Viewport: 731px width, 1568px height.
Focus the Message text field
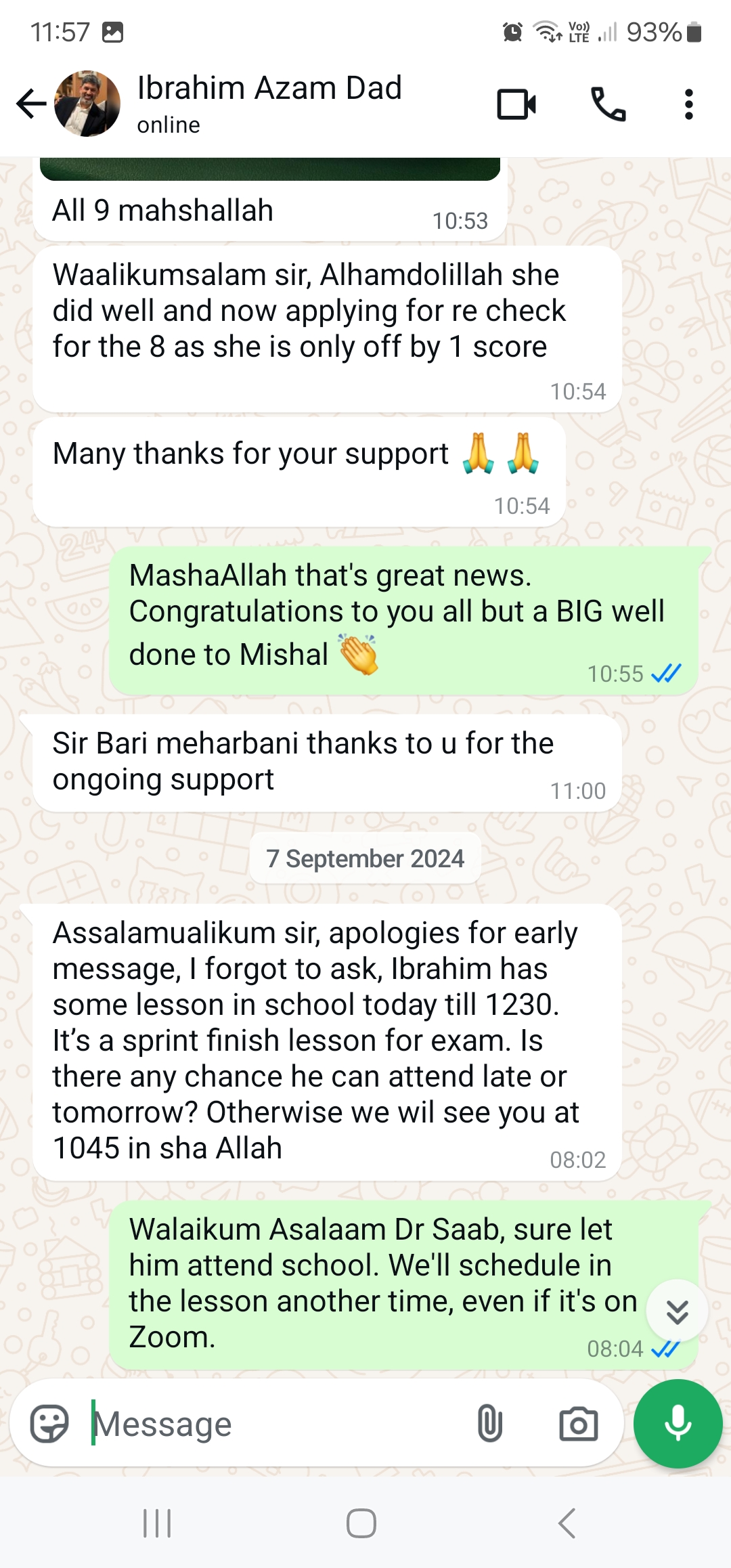278,1423
